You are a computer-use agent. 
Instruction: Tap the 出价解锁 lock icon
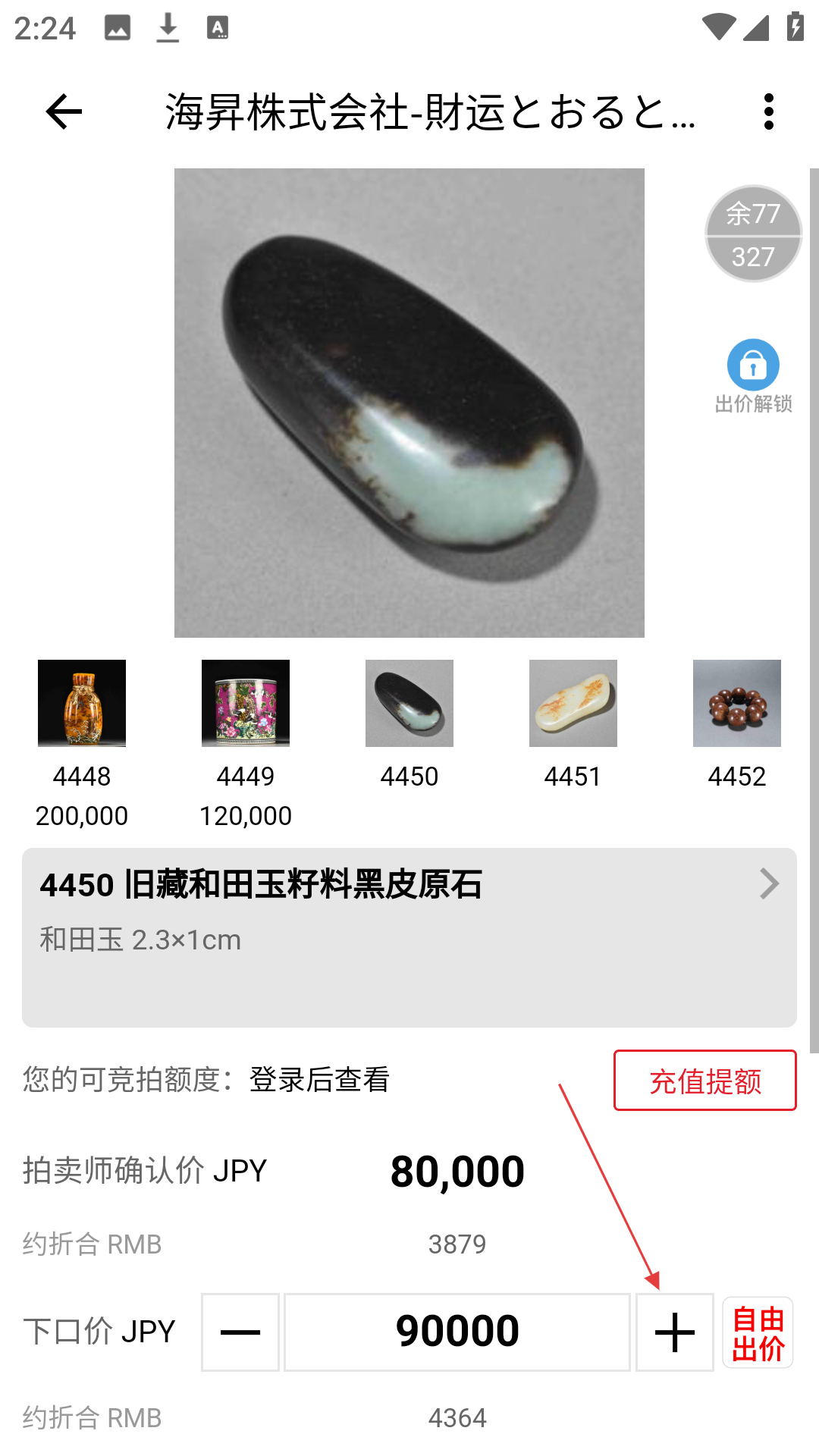point(753,366)
